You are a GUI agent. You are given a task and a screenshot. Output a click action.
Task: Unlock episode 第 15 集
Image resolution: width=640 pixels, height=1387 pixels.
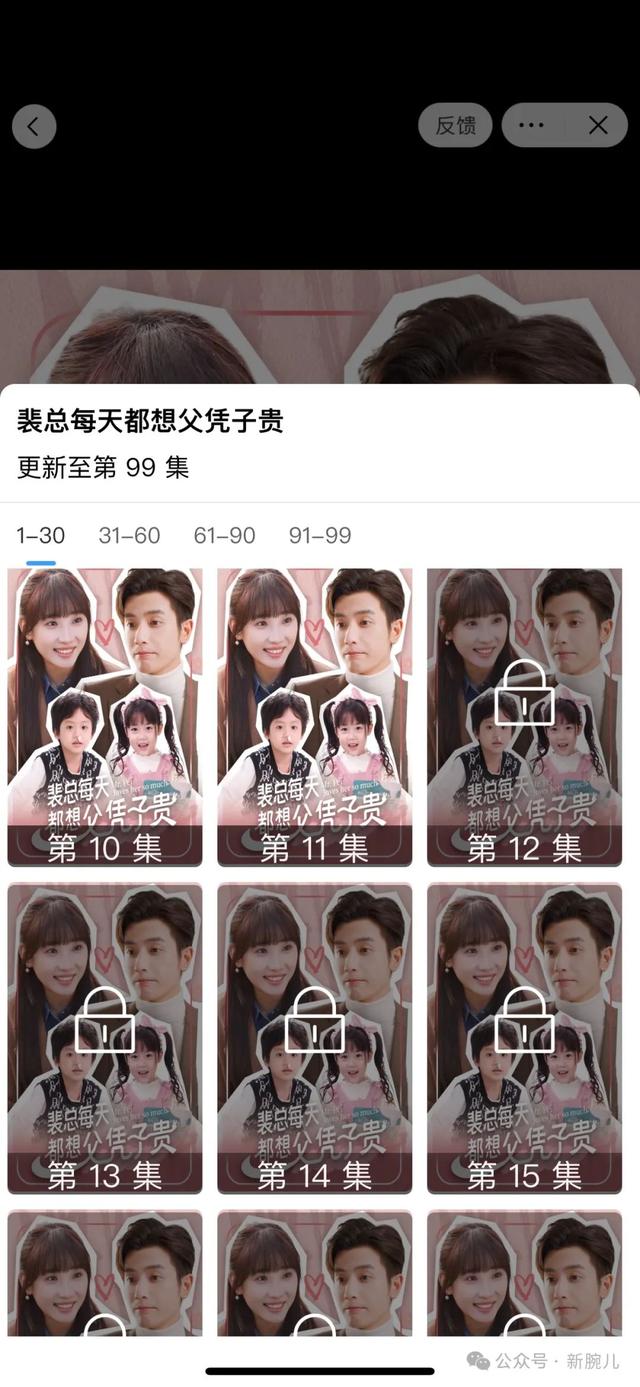524,1038
